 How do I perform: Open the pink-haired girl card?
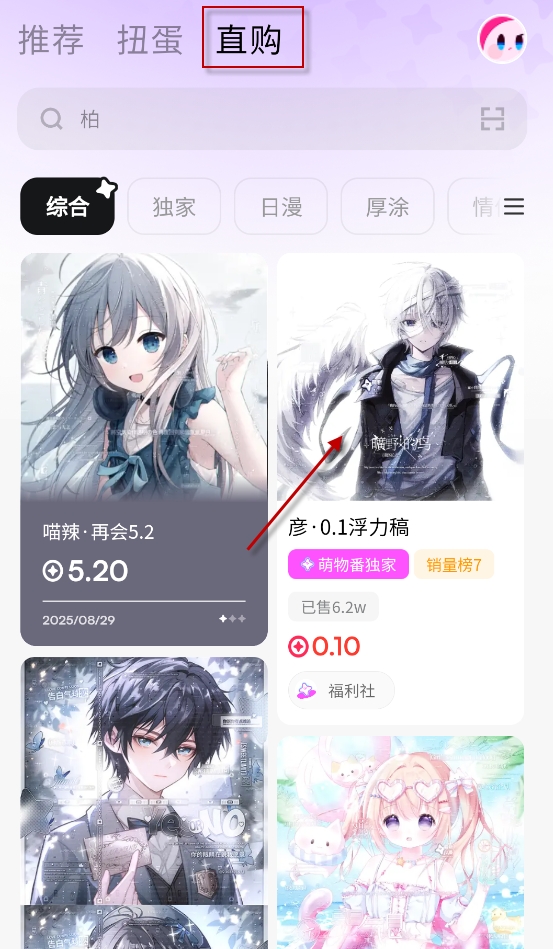click(x=401, y=842)
